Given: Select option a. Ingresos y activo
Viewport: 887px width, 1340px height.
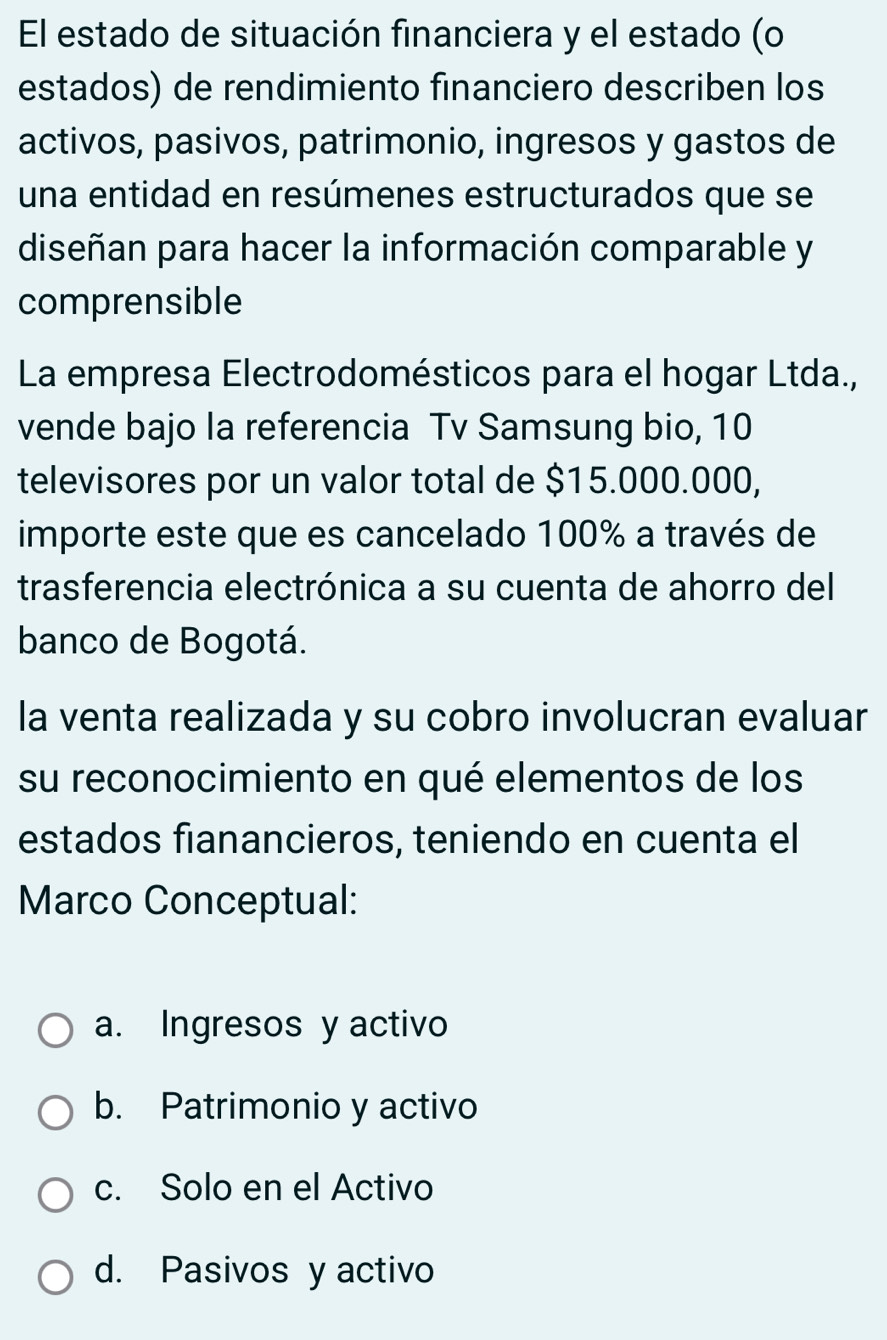Looking at the screenshot, I should 55,1030.
